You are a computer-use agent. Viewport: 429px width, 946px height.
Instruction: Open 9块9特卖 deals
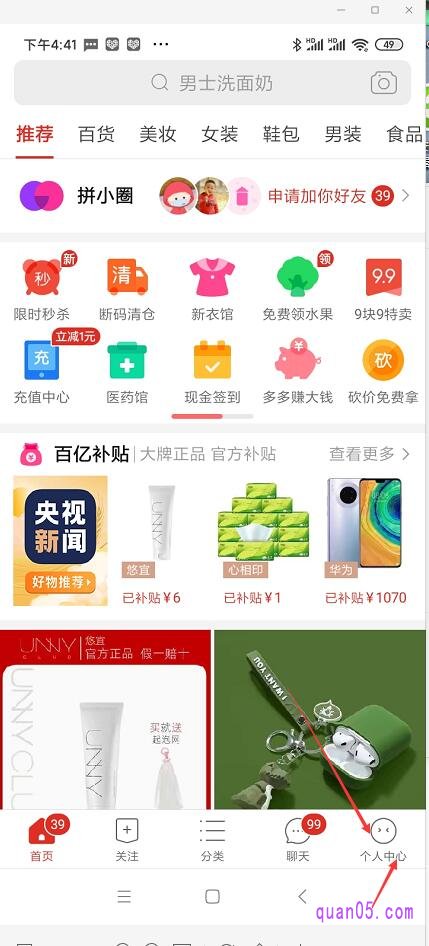click(383, 288)
